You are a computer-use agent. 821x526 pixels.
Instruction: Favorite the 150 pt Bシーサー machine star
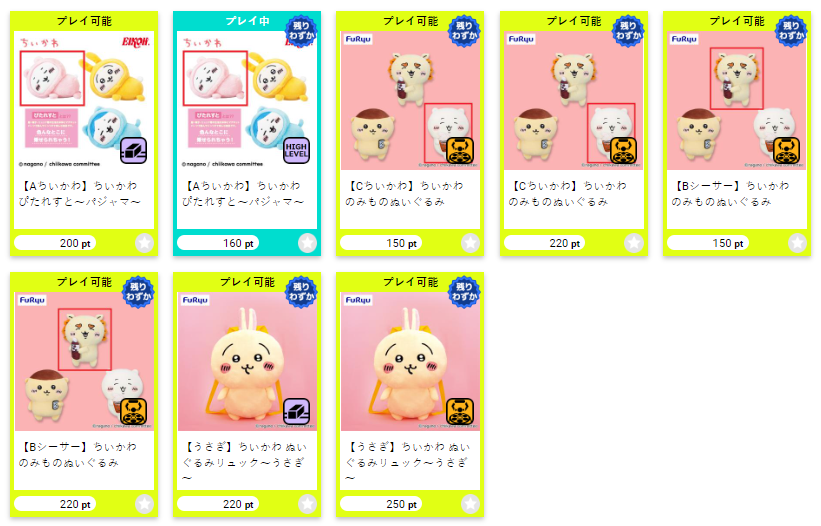pos(797,243)
